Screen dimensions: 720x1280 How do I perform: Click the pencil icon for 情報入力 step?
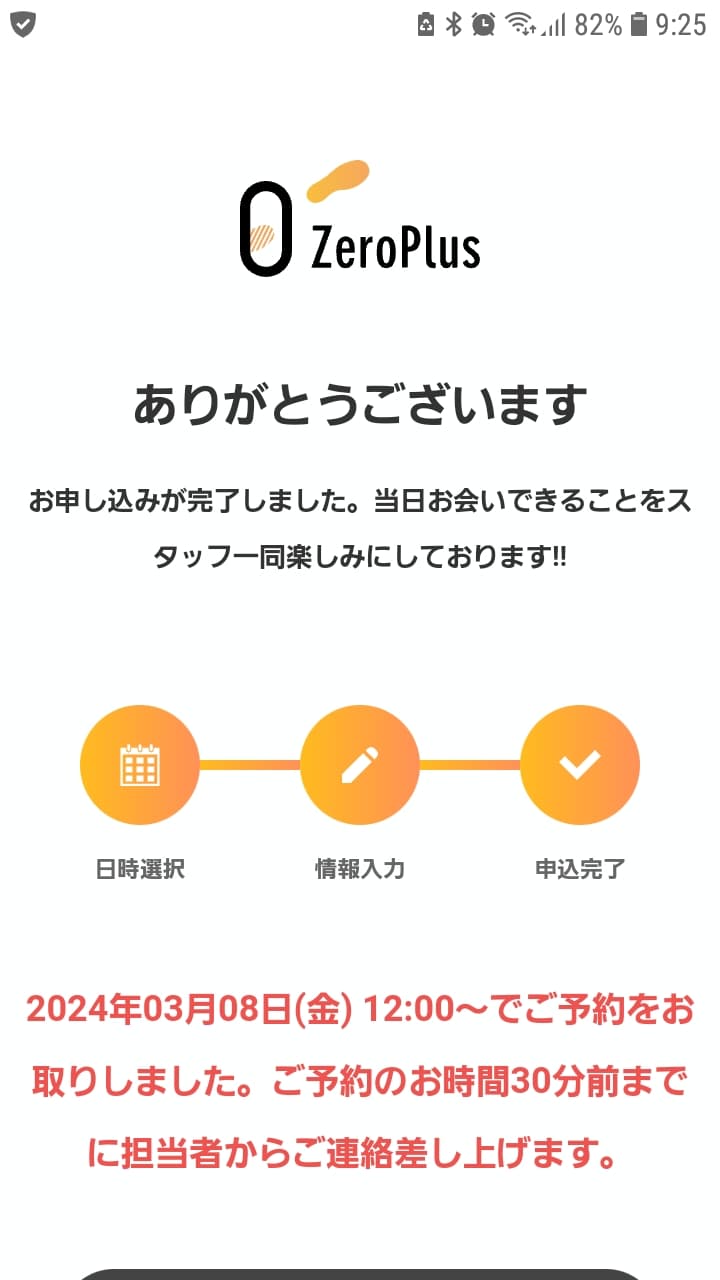pos(360,763)
